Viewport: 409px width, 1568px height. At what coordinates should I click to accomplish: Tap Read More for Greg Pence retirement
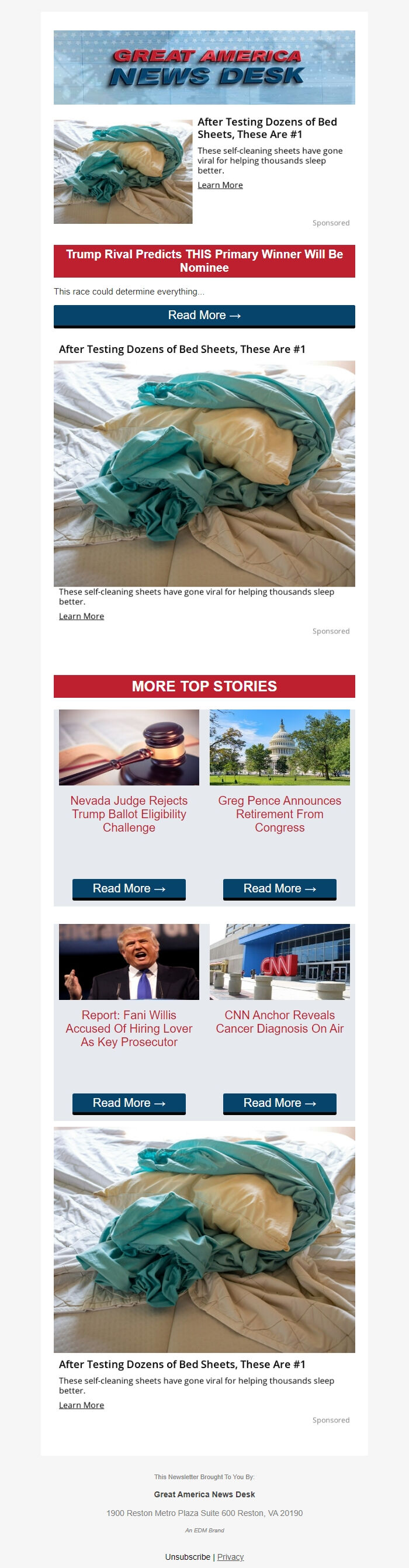coord(279,888)
